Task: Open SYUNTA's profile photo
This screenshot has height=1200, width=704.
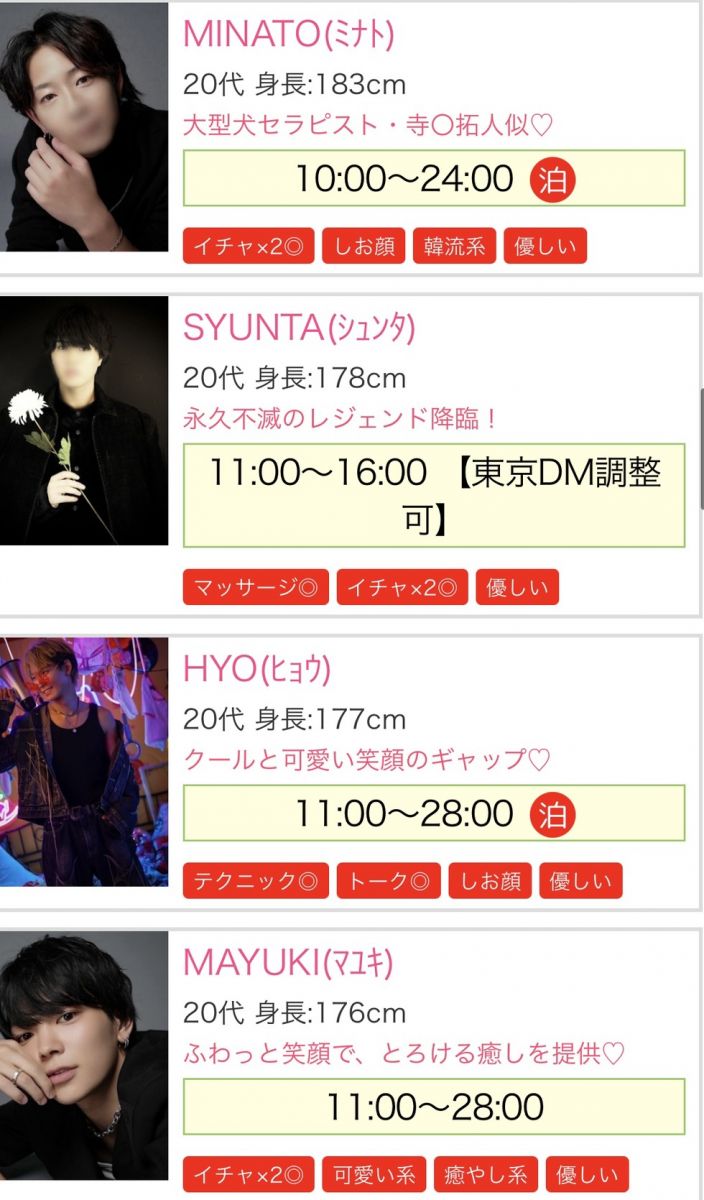Action: pos(84,420)
